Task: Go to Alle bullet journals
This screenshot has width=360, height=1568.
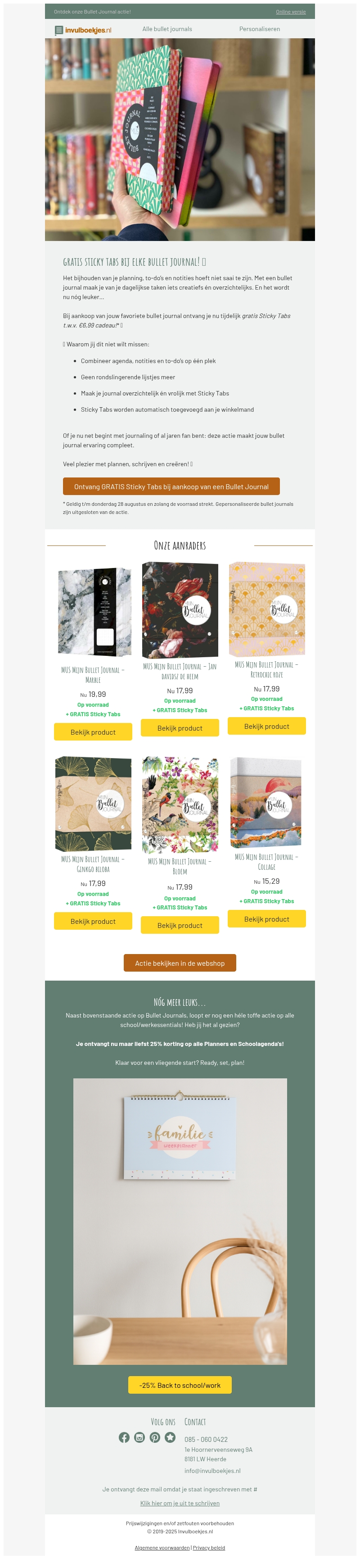Action: tap(166, 29)
